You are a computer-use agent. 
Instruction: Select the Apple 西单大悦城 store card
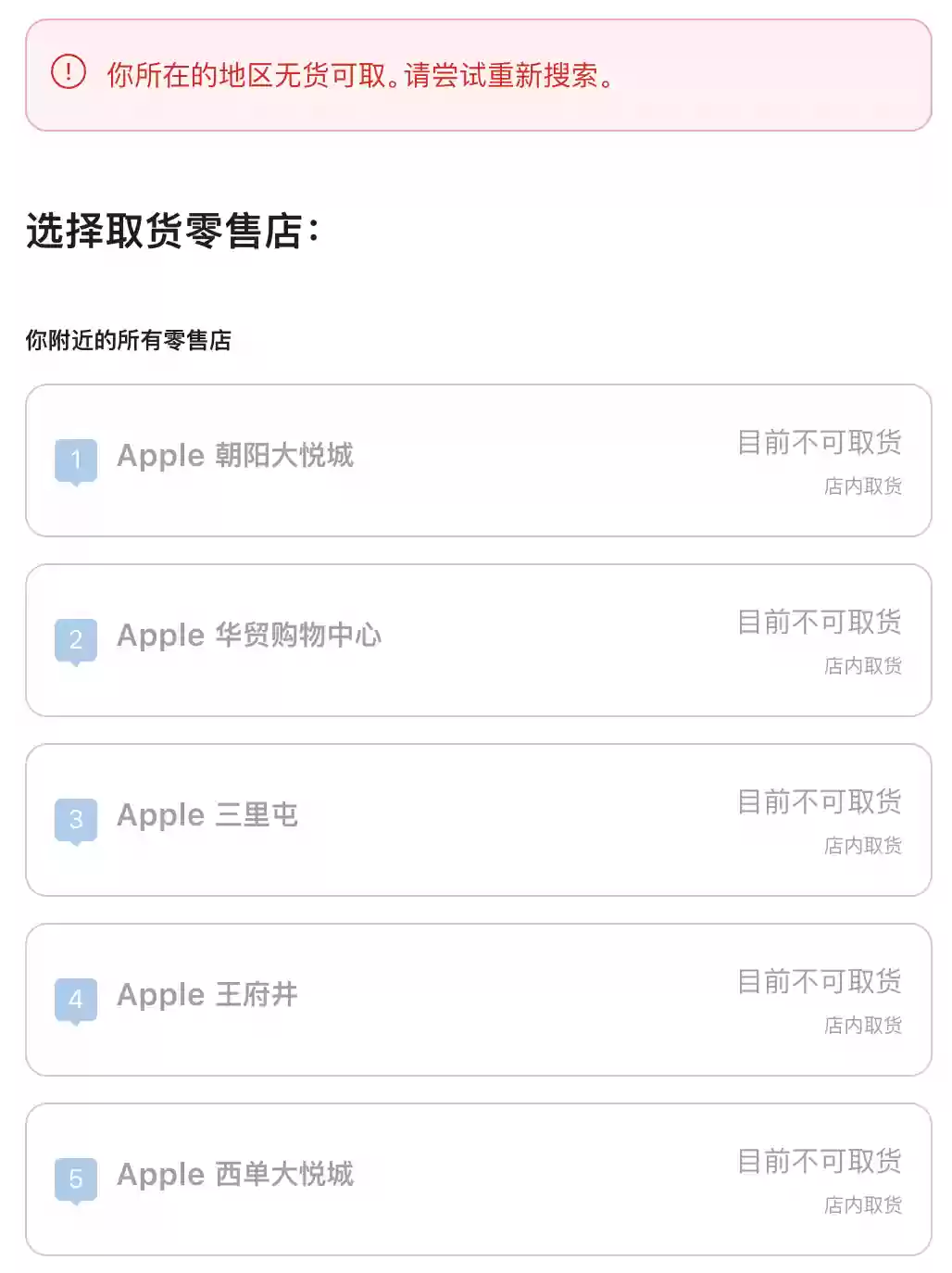coord(478,1179)
